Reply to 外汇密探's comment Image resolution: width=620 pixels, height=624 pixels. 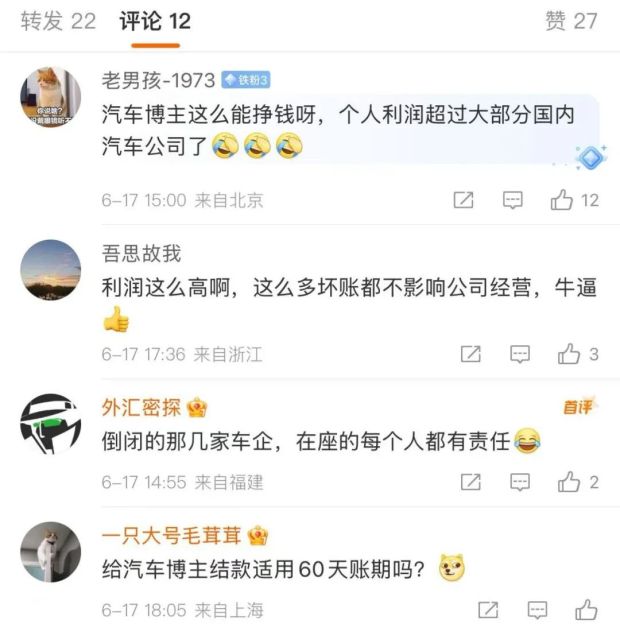pyautogui.click(x=520, y=482)
